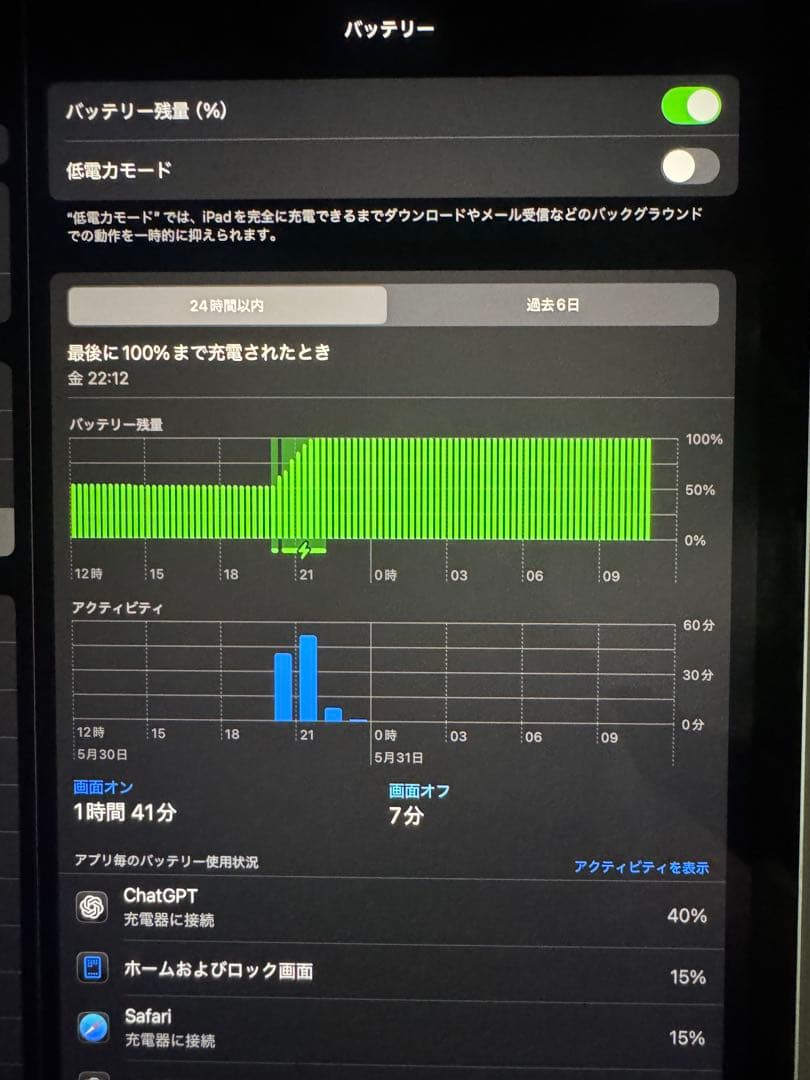Tap the ホームおよびロック画面 icon
The image size is (810, 1080).
pyautogui.click(x=93, y=969)
